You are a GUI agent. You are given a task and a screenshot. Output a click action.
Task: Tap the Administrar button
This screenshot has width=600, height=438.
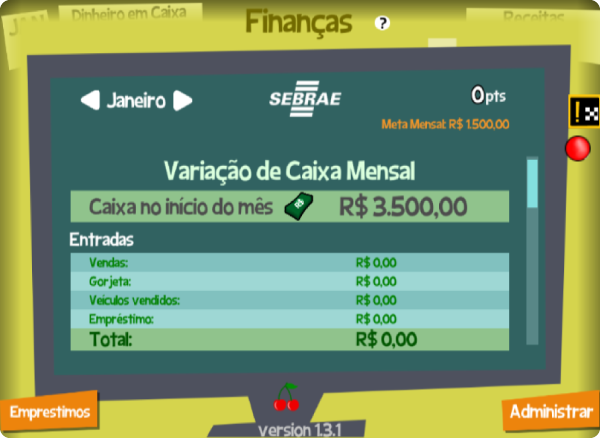(x=551, y=411)
